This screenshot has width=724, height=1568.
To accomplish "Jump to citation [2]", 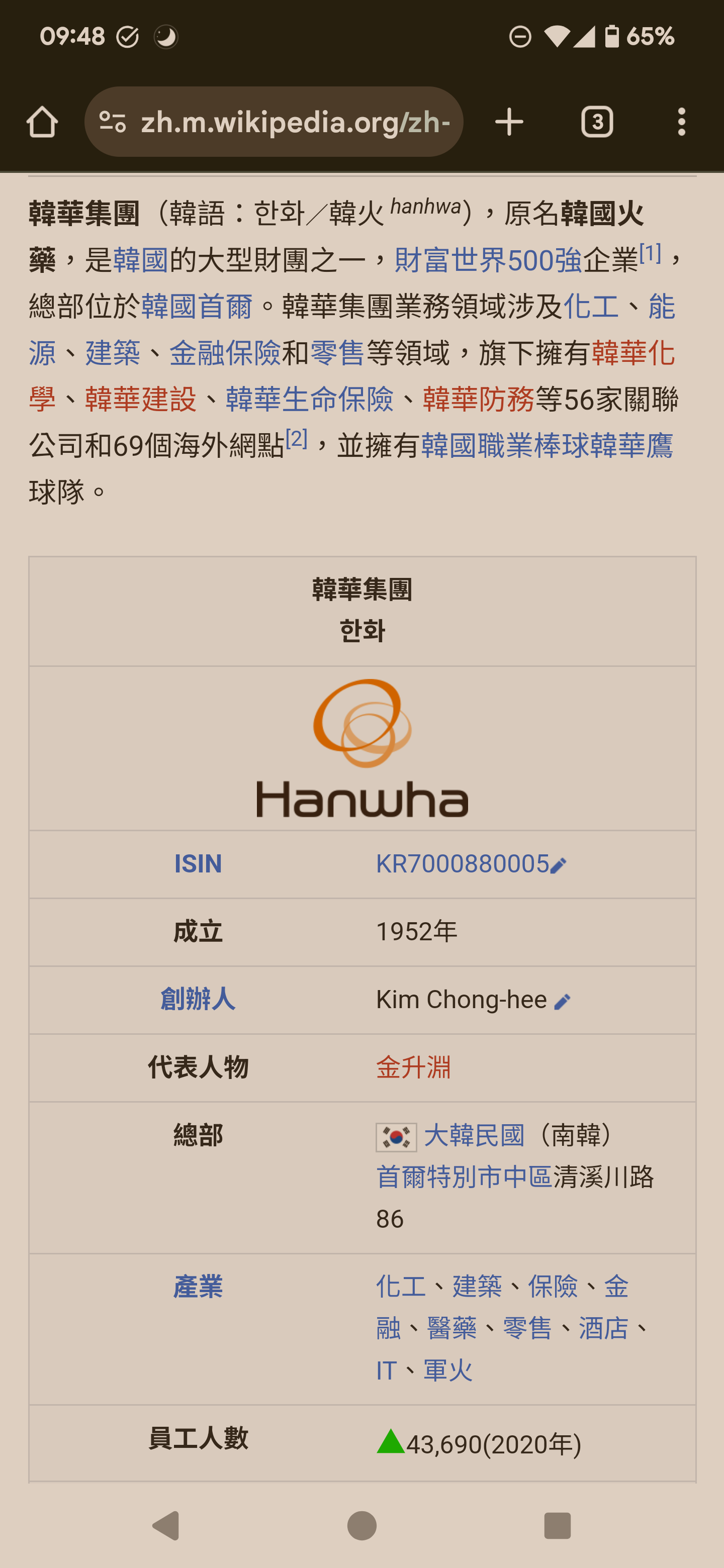I will pos(297,439).
